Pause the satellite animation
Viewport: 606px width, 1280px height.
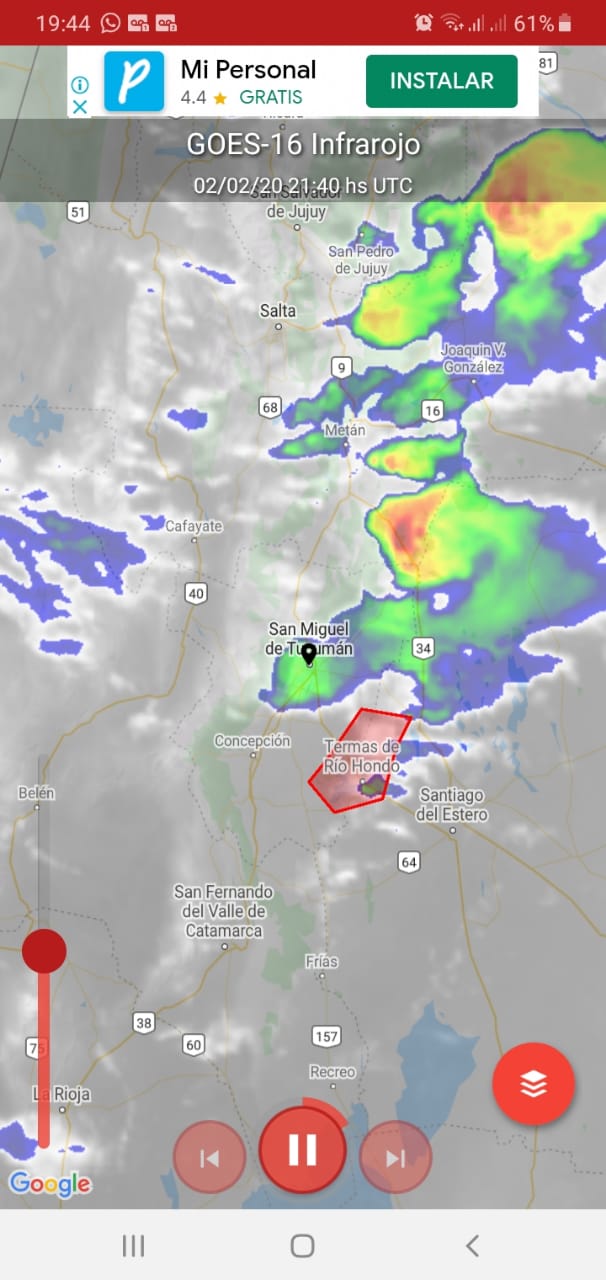click(303, 1150)
